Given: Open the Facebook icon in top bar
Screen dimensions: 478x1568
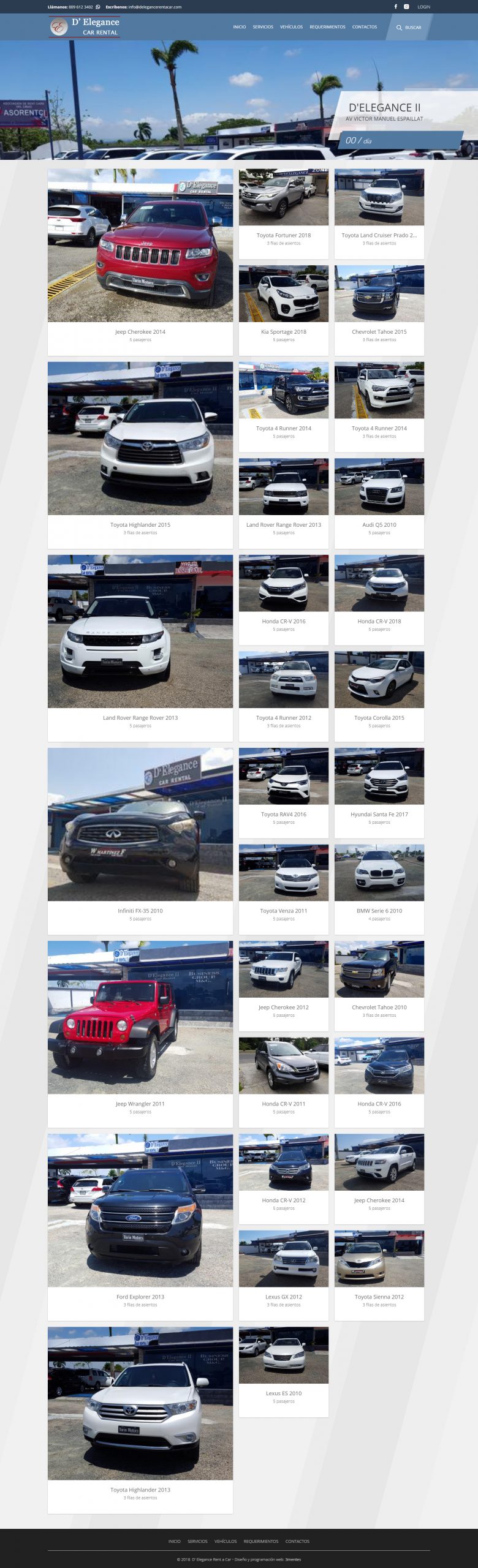Looking at the screenshot, I should pos(395,7).
